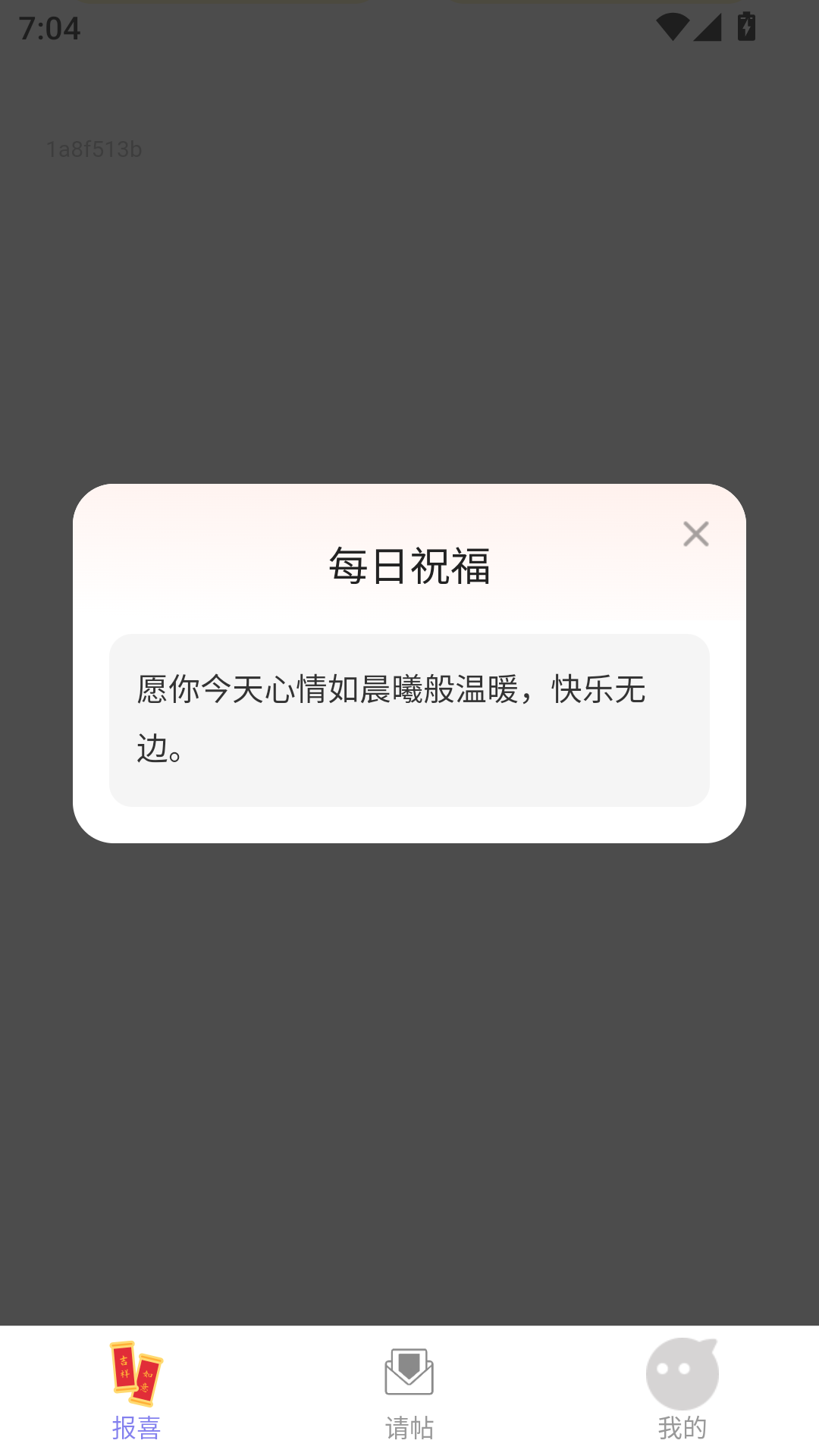Close the 每日祝福 dialog
This screenshot has width=819, height=1456.
click(x=695, y=534)
